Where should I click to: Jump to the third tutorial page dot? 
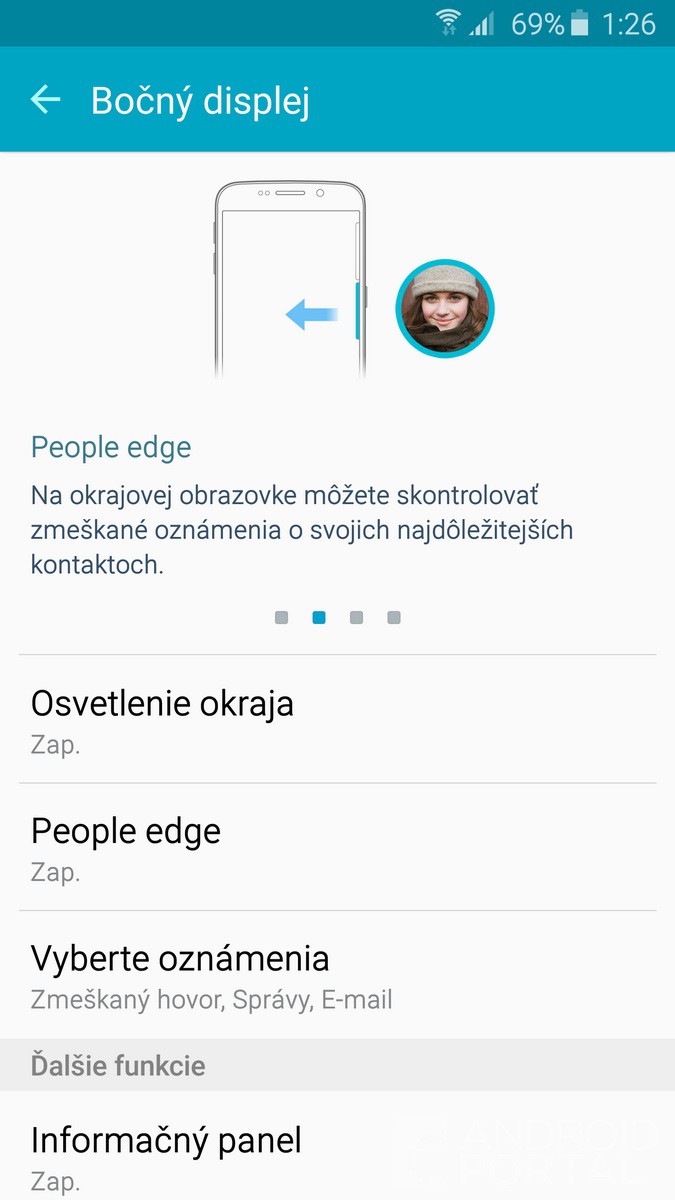(356, 618)
